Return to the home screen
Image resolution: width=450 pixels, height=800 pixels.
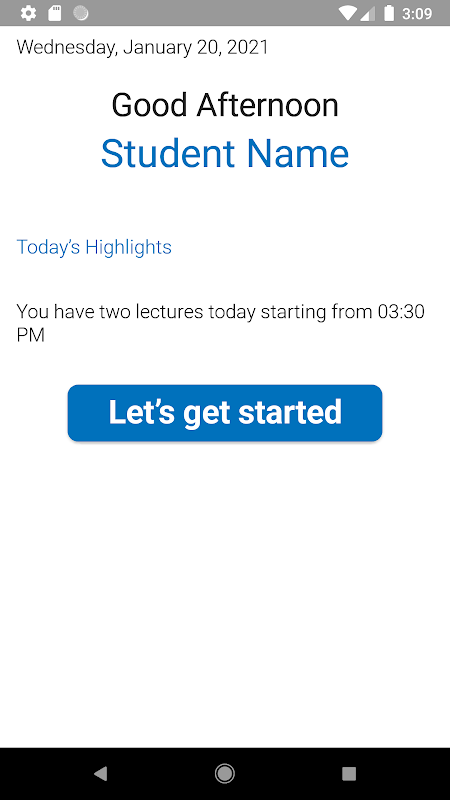[224, 774]
